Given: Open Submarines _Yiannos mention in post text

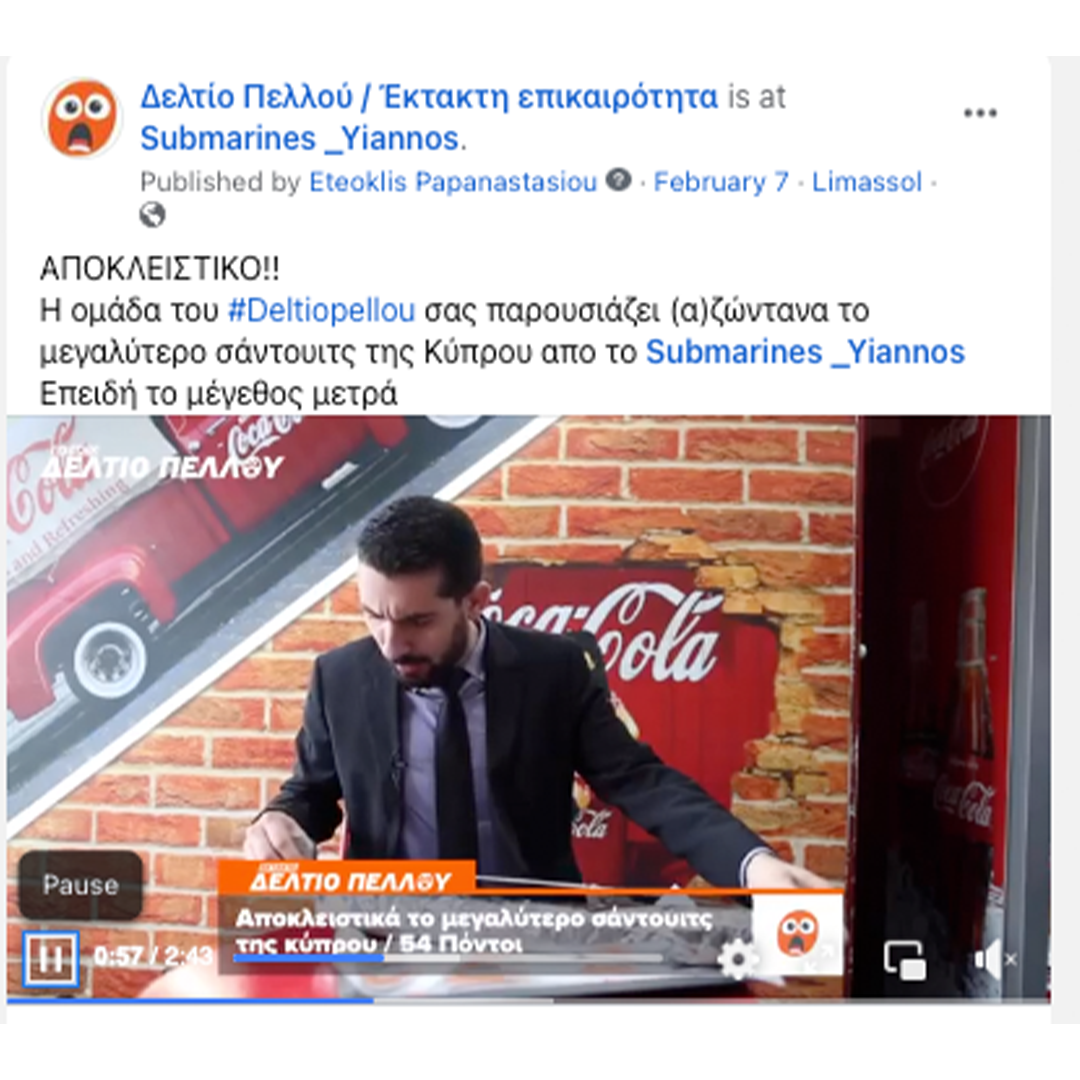Looking at the screenshot, I should 805,351.
